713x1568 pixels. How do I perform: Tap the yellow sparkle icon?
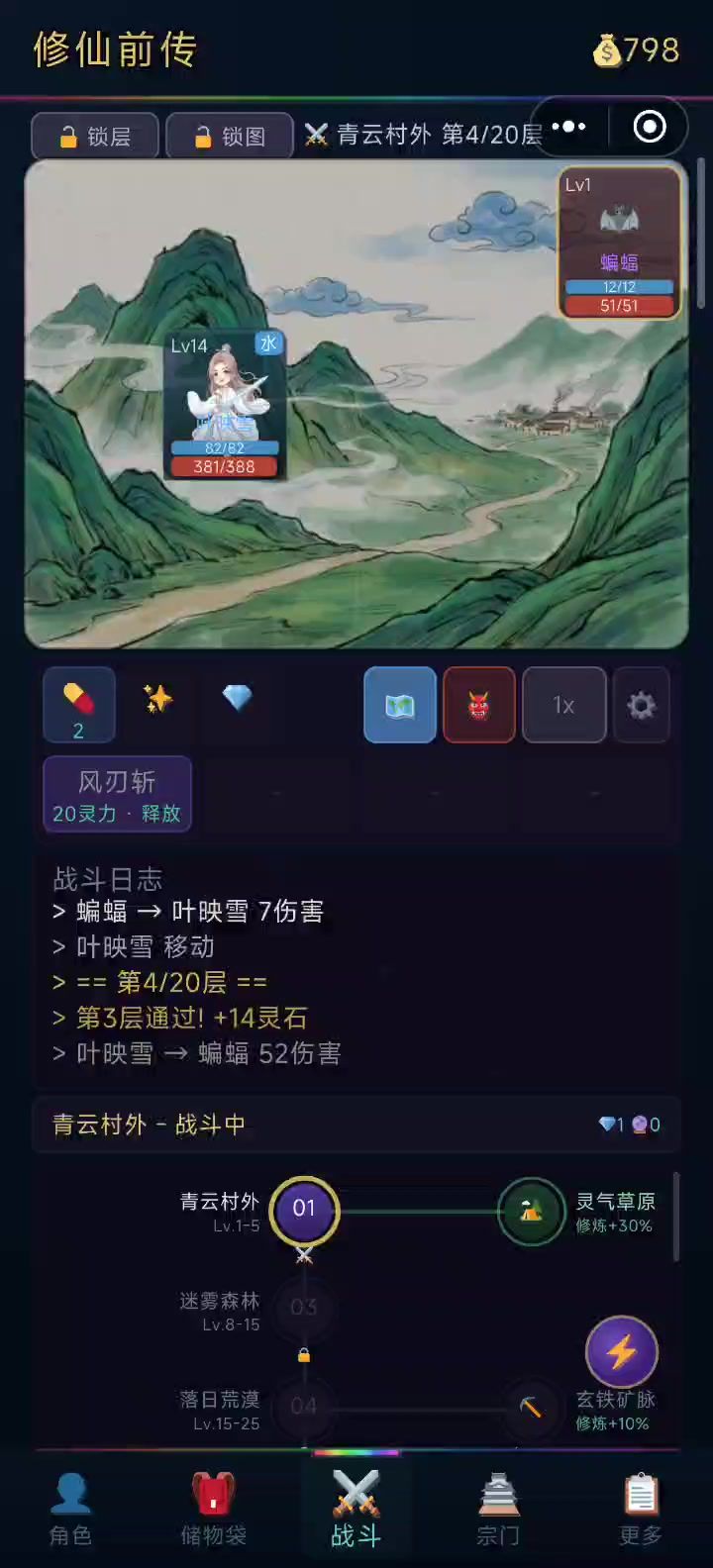tap(157, 700)
